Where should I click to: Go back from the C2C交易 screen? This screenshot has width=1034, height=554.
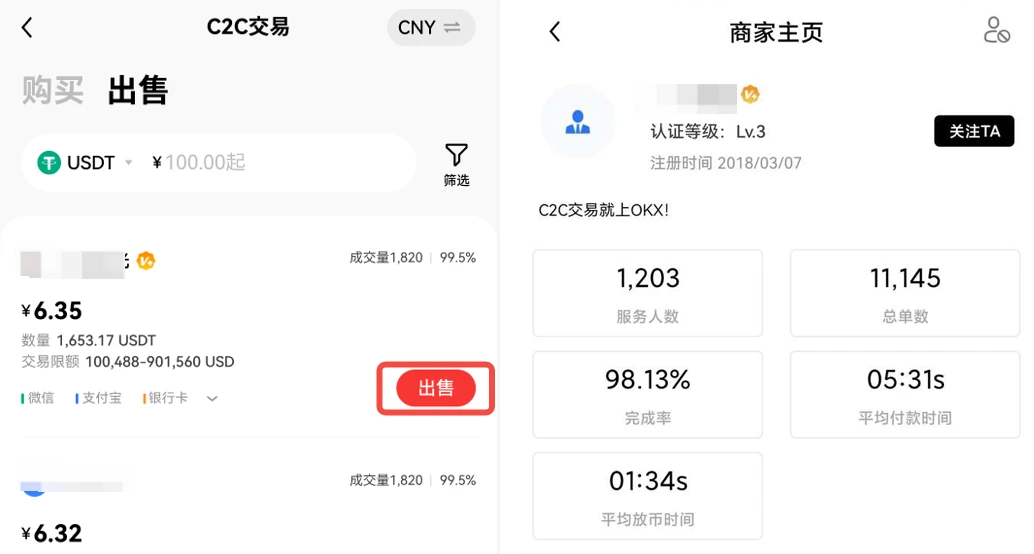pos(27,28)
